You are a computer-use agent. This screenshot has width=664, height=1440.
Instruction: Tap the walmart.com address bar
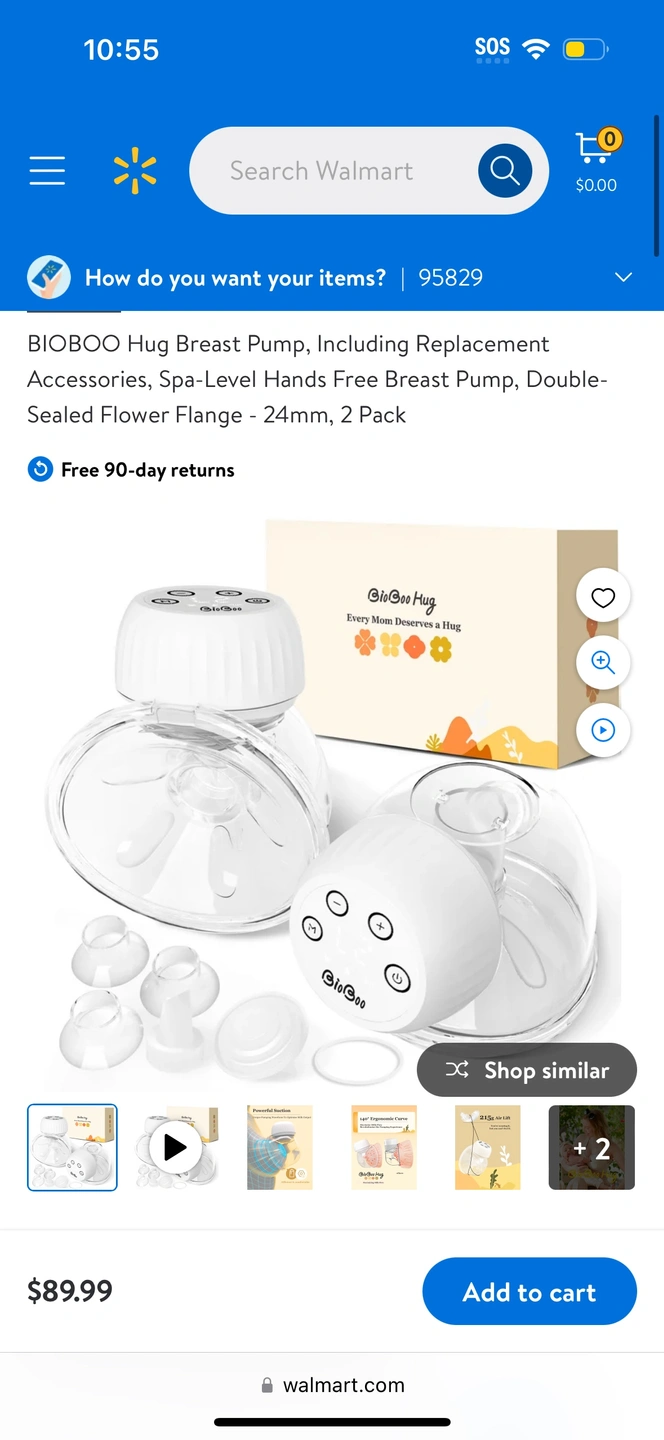[x=332, y=1385]
